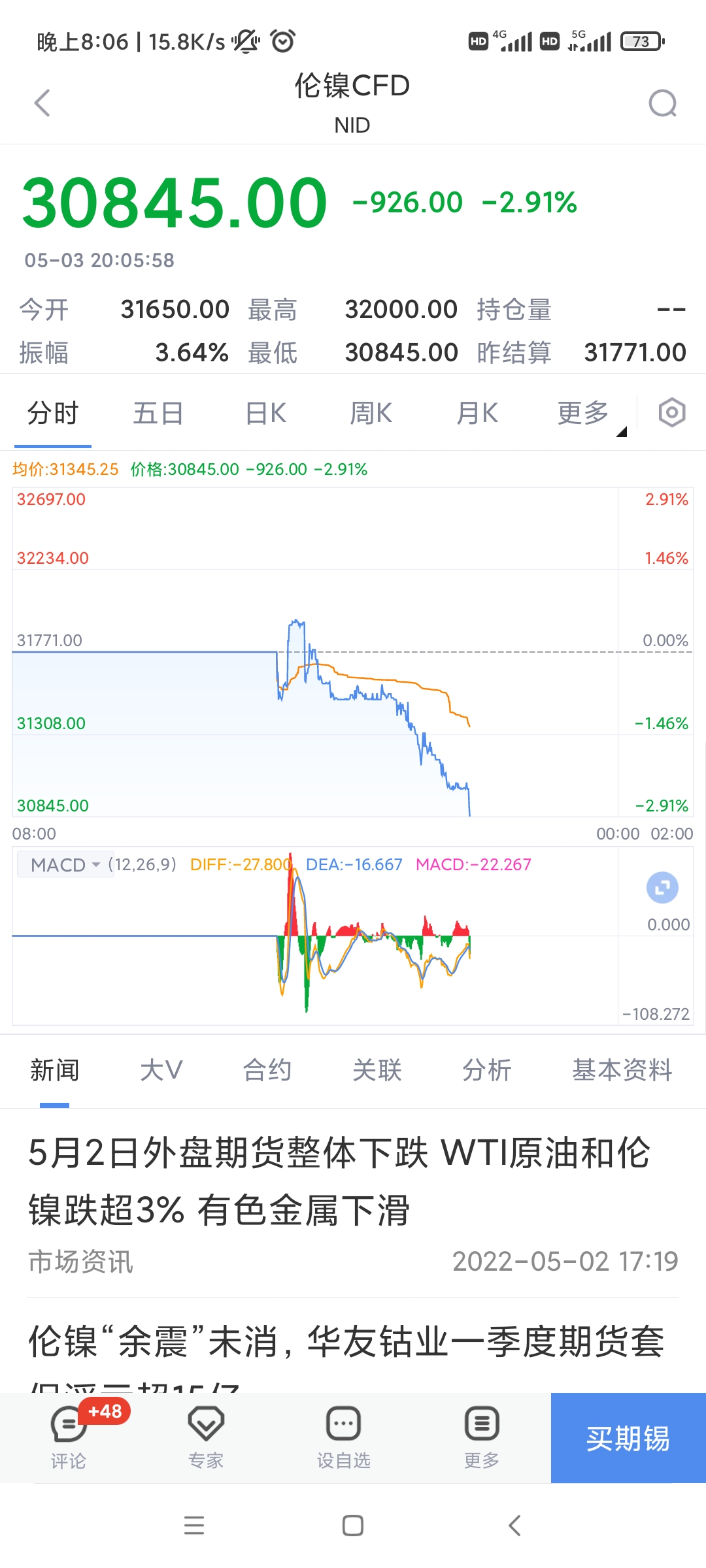View the 关联 tab
Screen dimensions: 706x1568
pos(377,1070)
